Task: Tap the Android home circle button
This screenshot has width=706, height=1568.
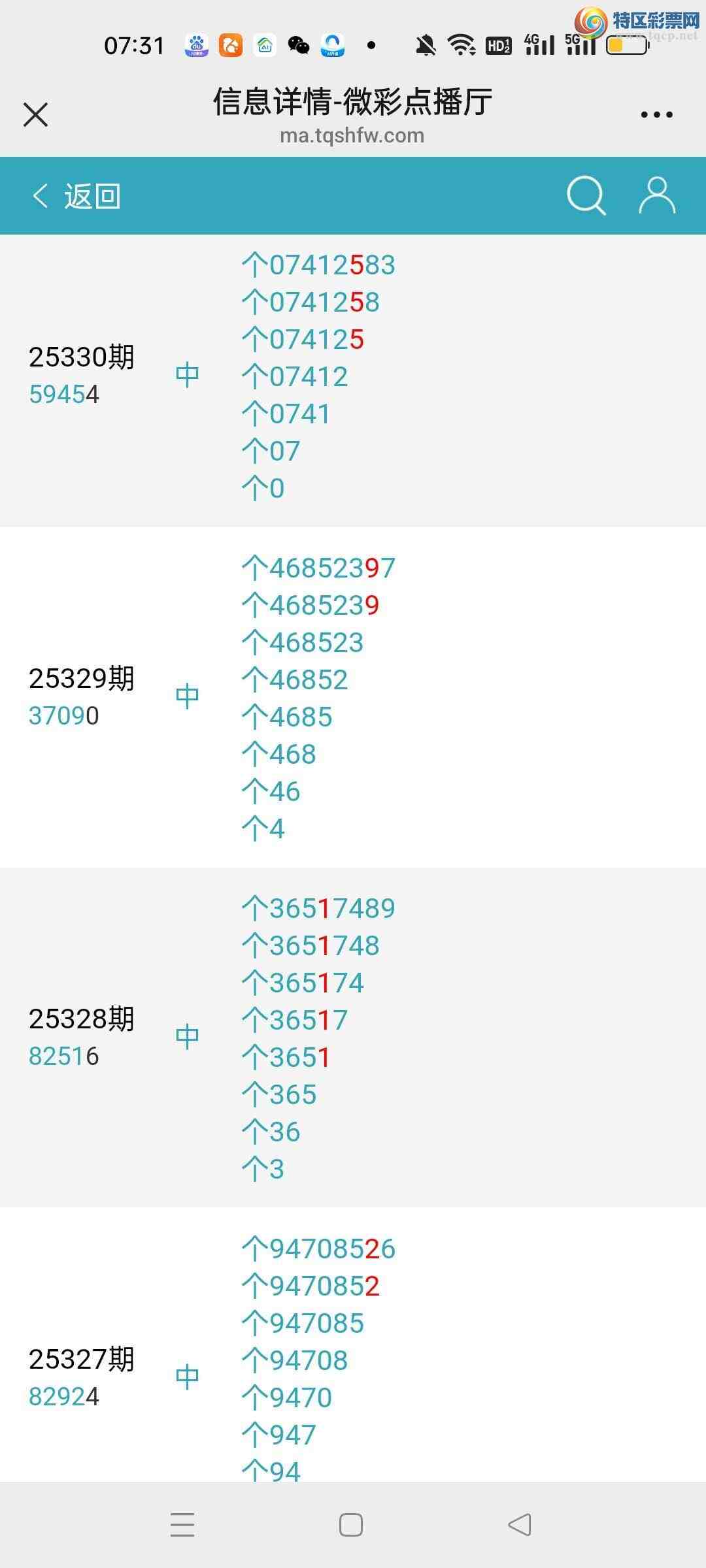Action: coord(352,1526)
